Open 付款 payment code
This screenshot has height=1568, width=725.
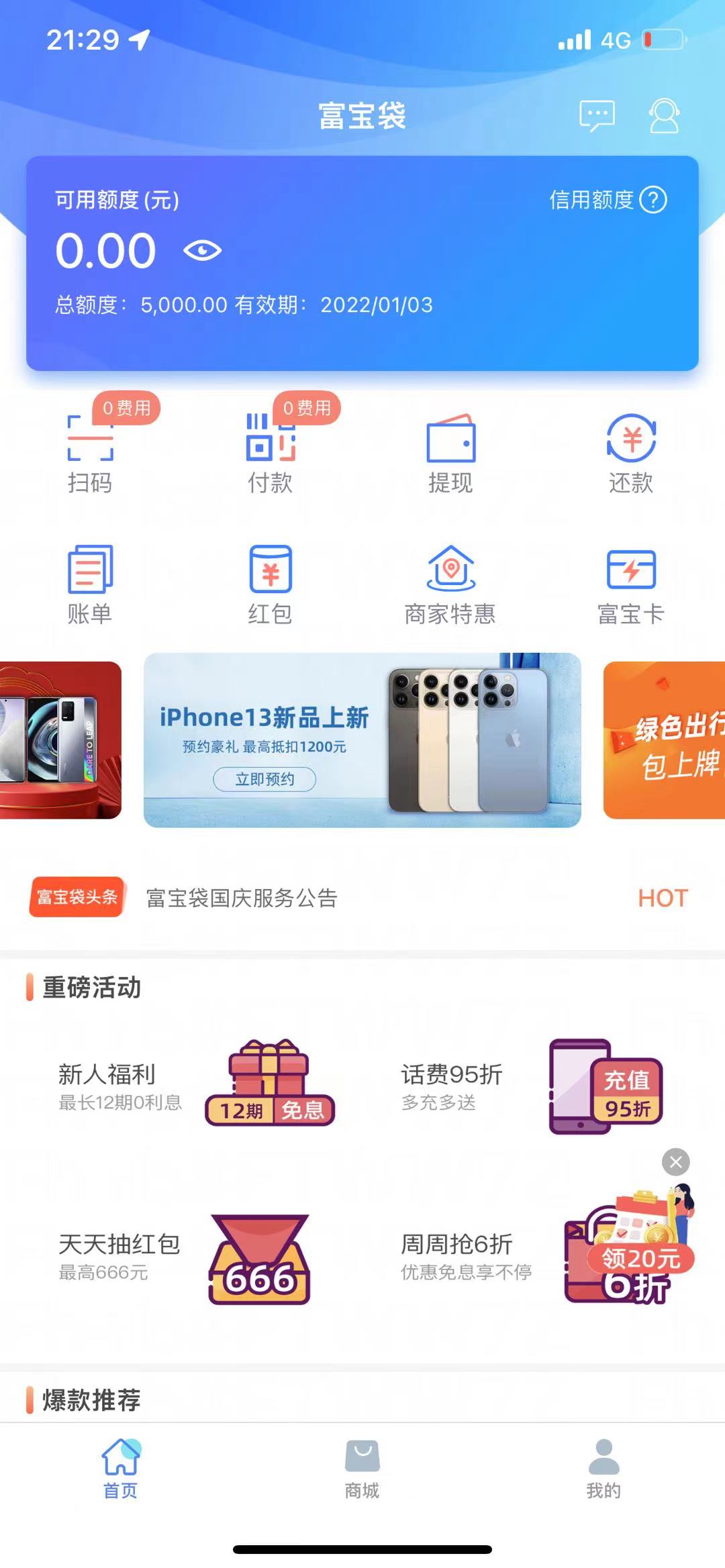coord(271,454)
